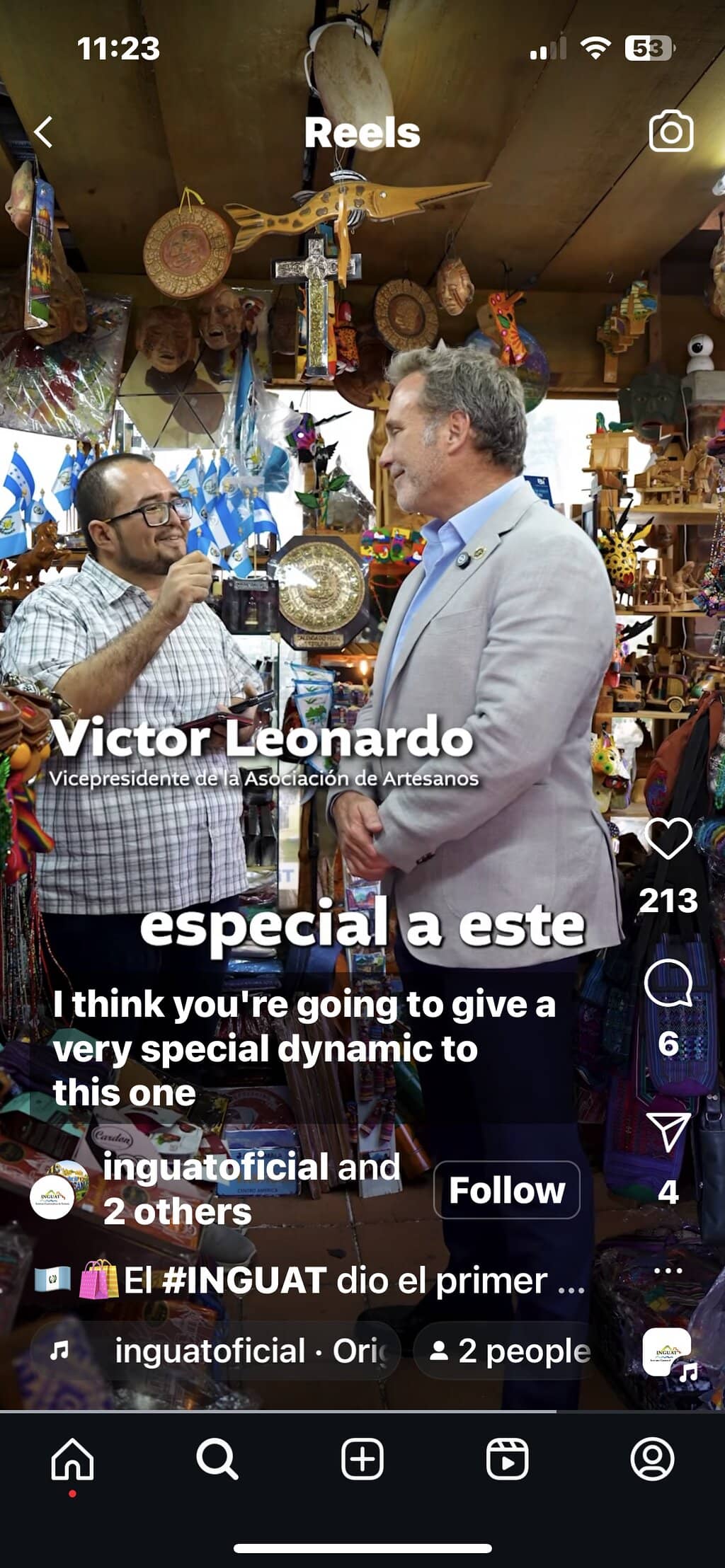Open the audio thumbnail with music note
Viewport: 725px width, 1568px height.
point(668,1352)
